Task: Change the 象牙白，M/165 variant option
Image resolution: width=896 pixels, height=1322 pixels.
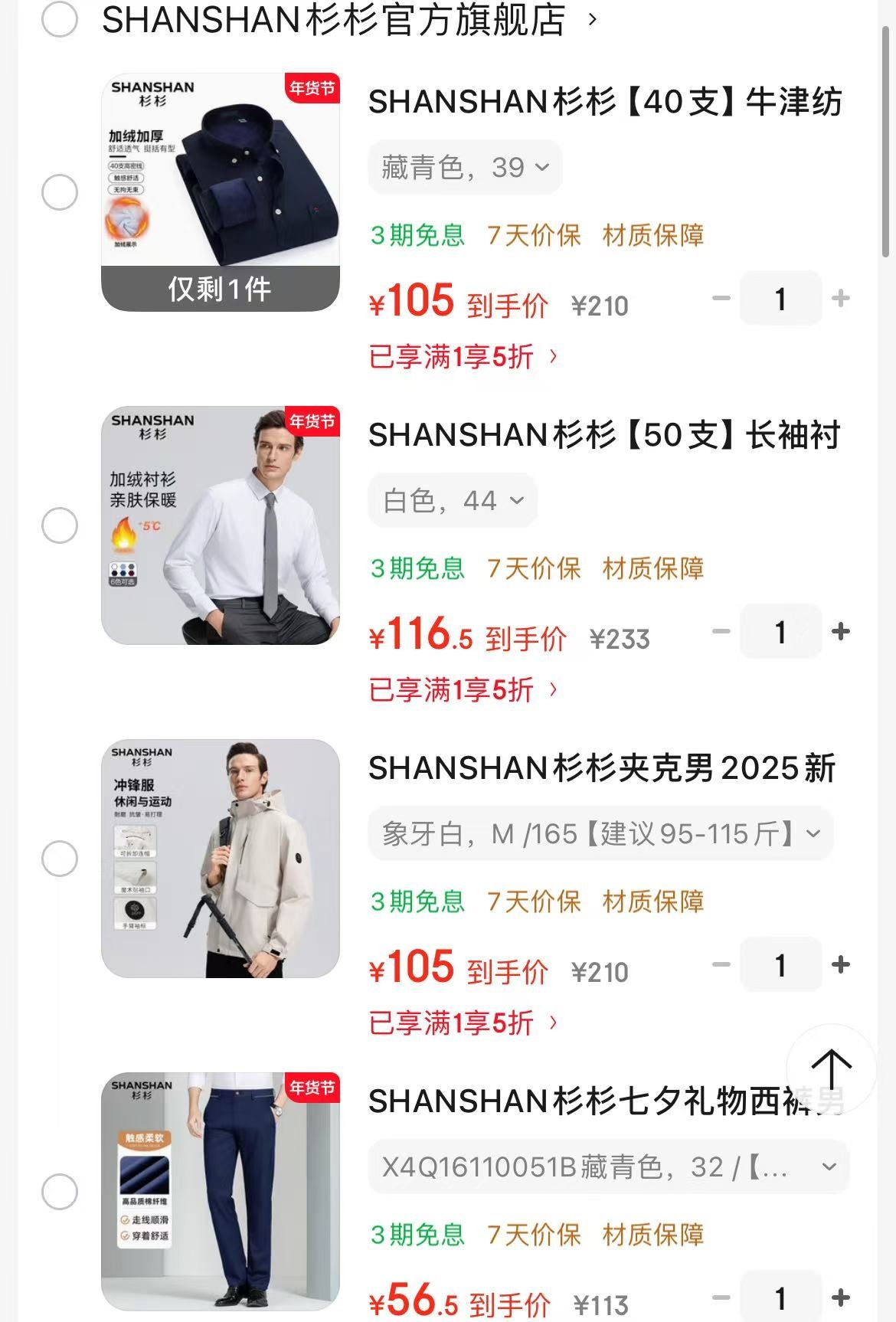Action: tap(600, 833)
